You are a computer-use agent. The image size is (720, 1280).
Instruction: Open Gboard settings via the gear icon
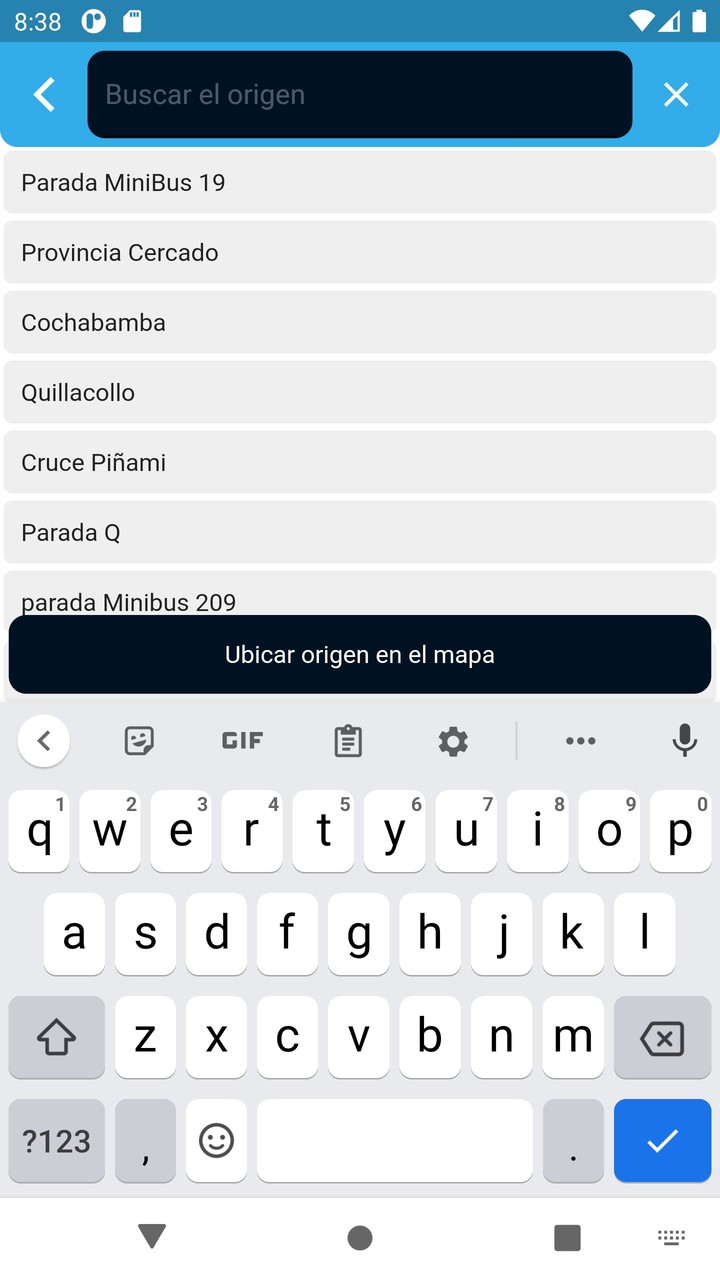click(x=452, y=741)
